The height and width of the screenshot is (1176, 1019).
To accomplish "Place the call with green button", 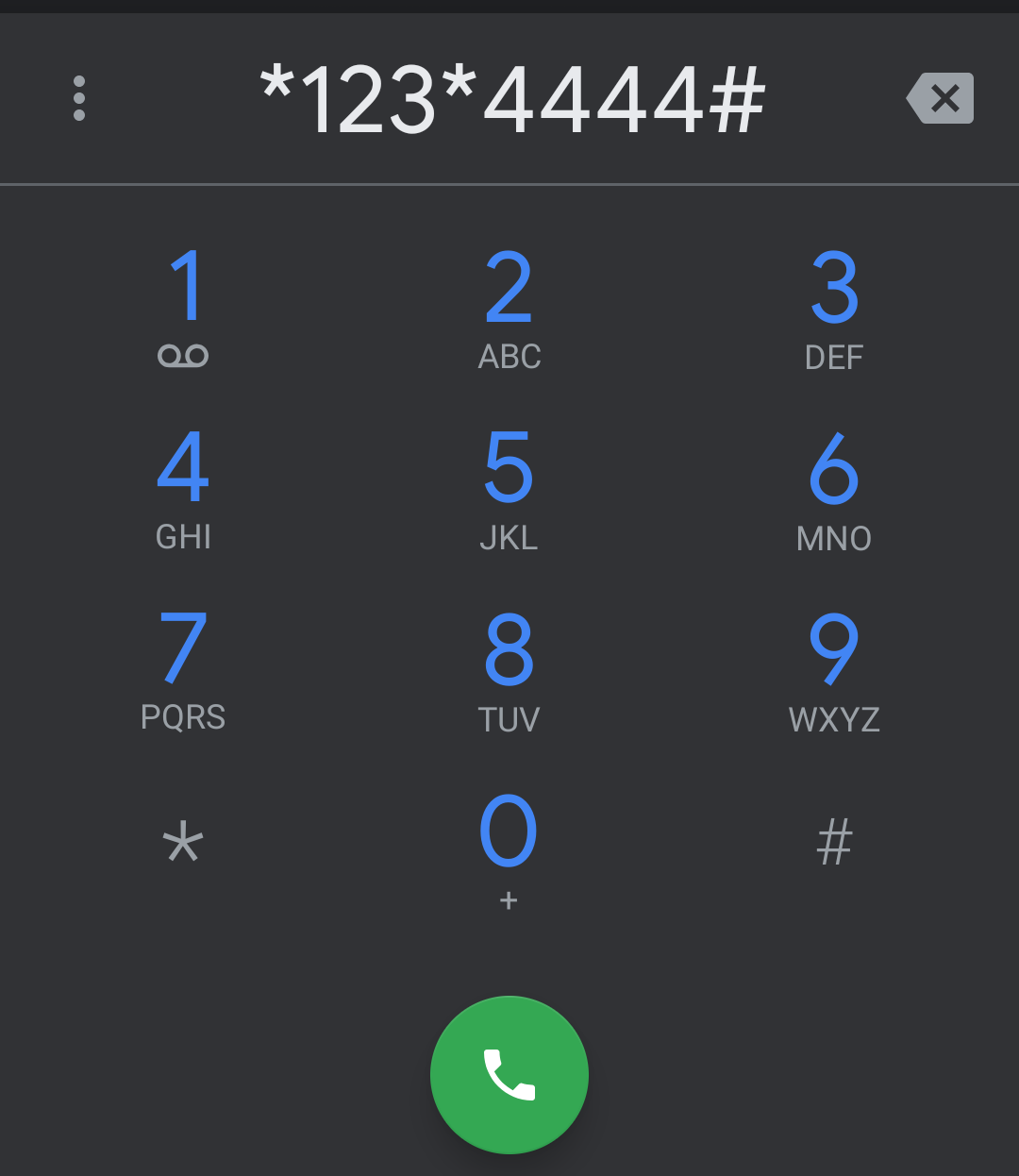I will pos(509,1074).
